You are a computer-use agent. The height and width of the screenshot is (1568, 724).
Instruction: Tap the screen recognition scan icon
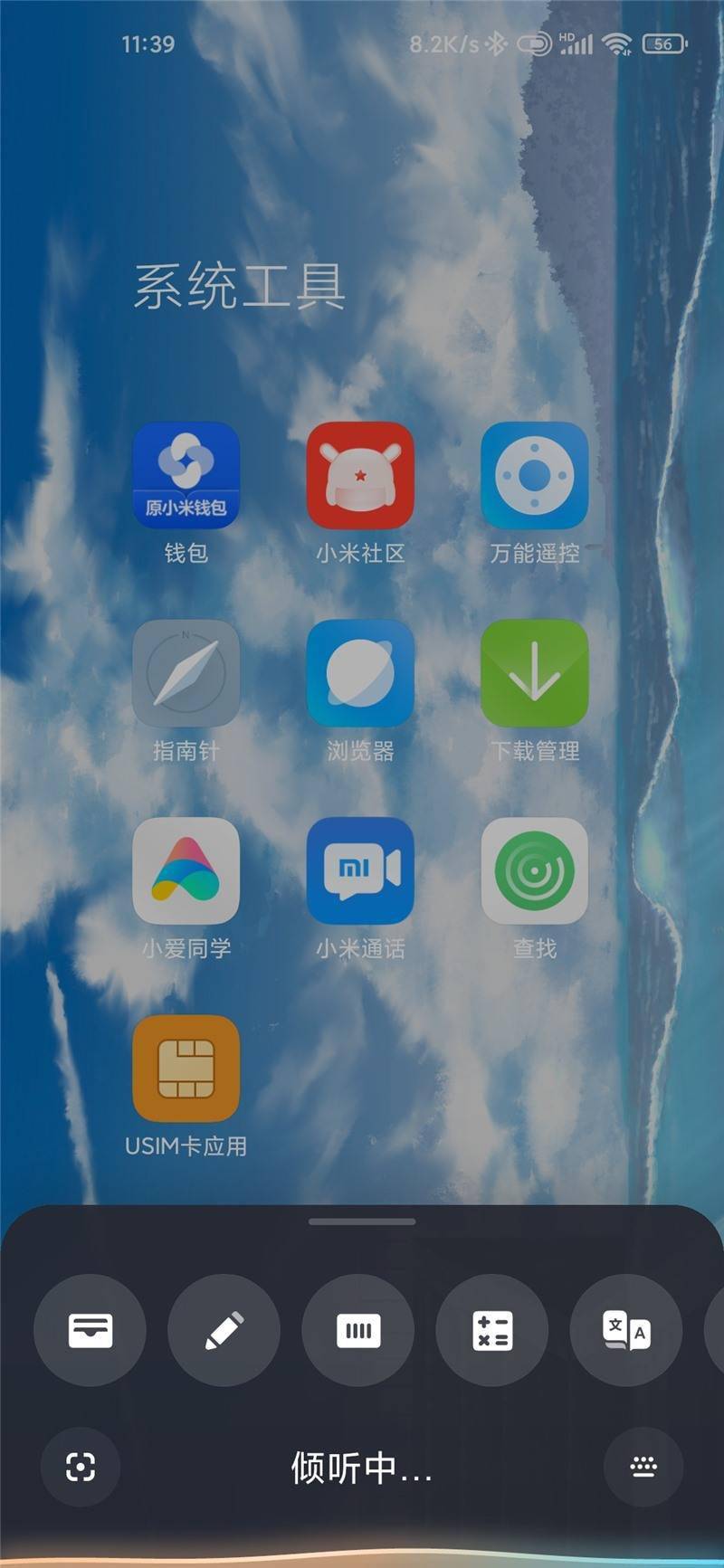tap(81, 1467)
